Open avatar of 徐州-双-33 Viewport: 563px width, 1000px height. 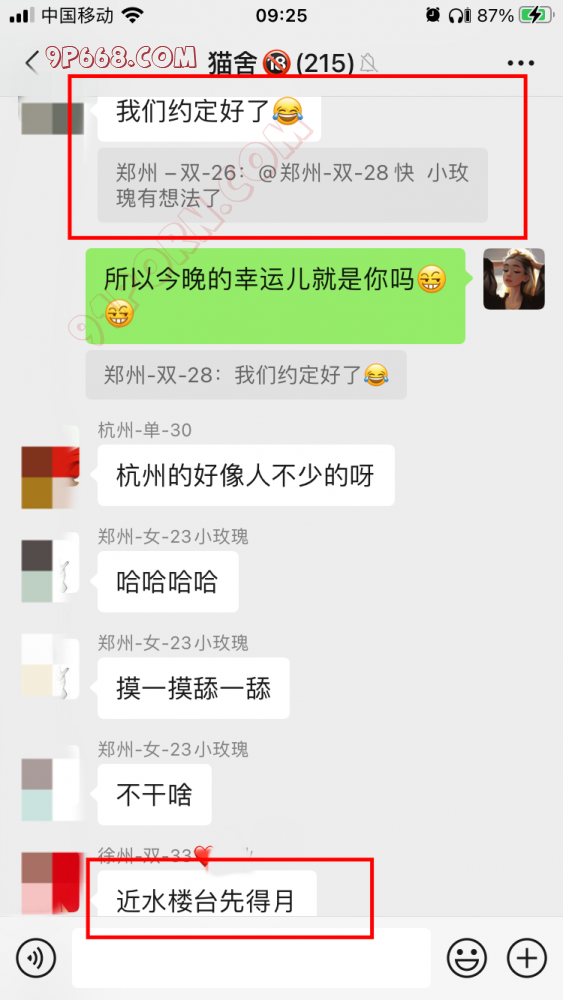click(x=50, y=883)
